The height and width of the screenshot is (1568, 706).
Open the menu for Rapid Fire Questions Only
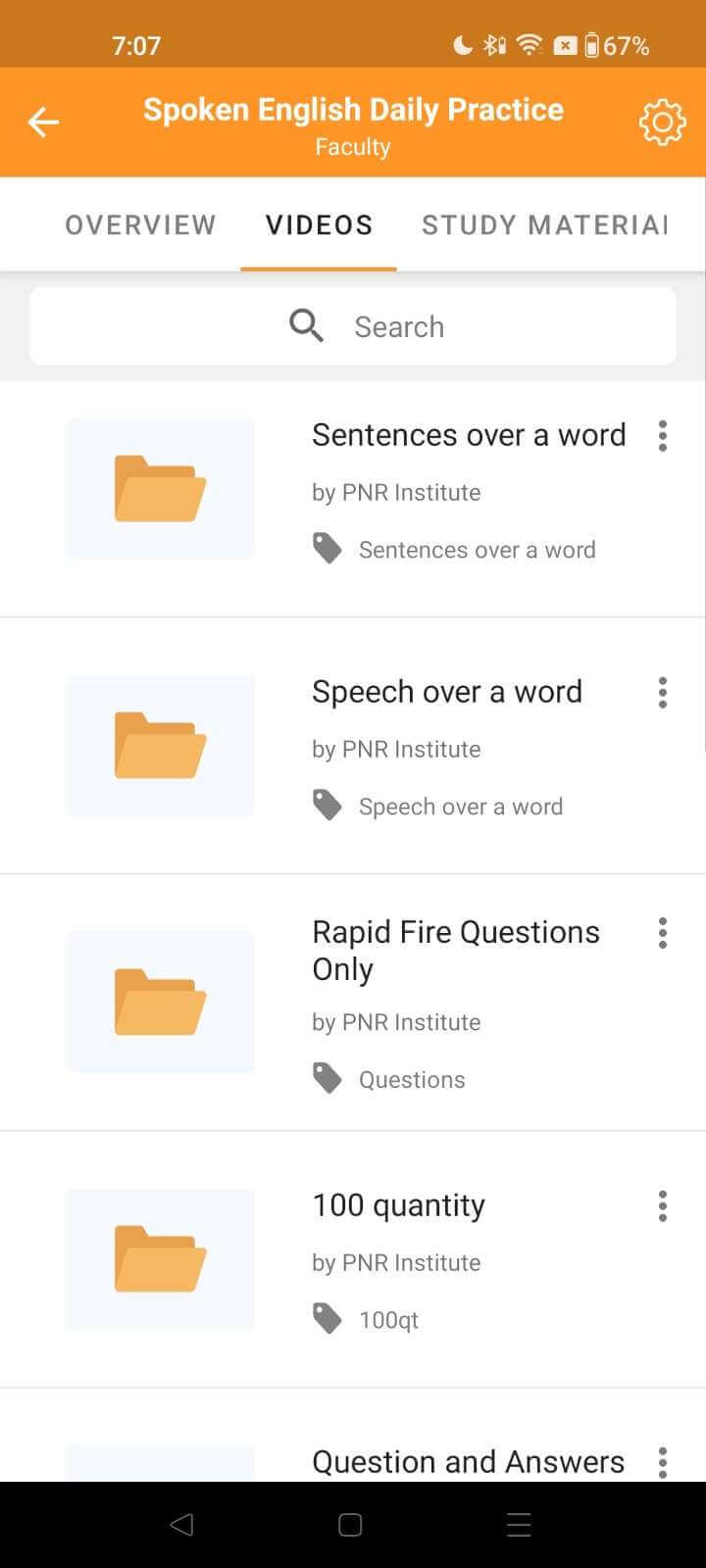click(x=663, y=933)
